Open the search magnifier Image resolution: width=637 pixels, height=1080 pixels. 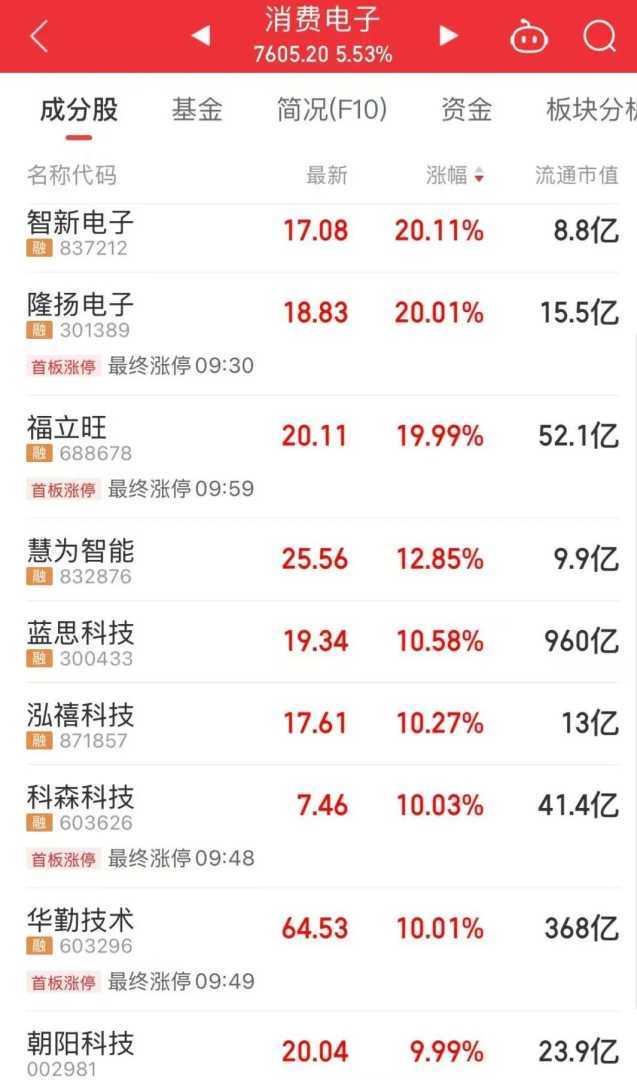tap(599, 37)
